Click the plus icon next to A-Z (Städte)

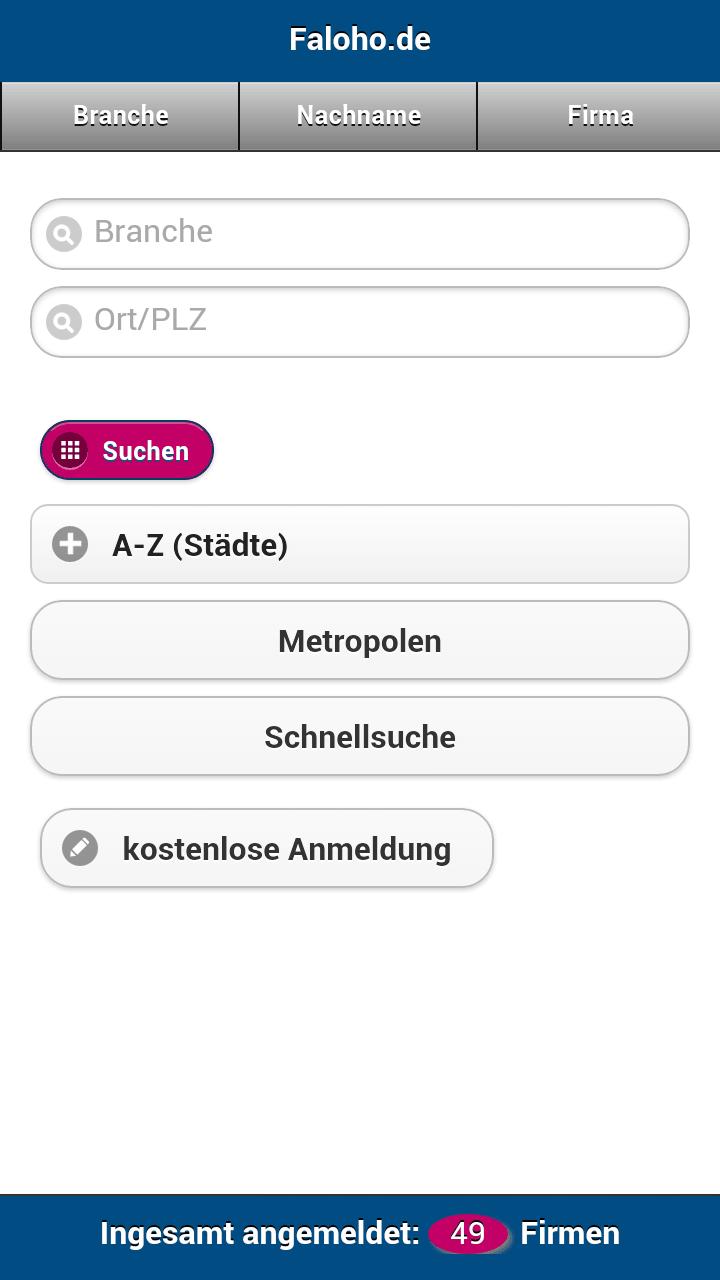69,544
